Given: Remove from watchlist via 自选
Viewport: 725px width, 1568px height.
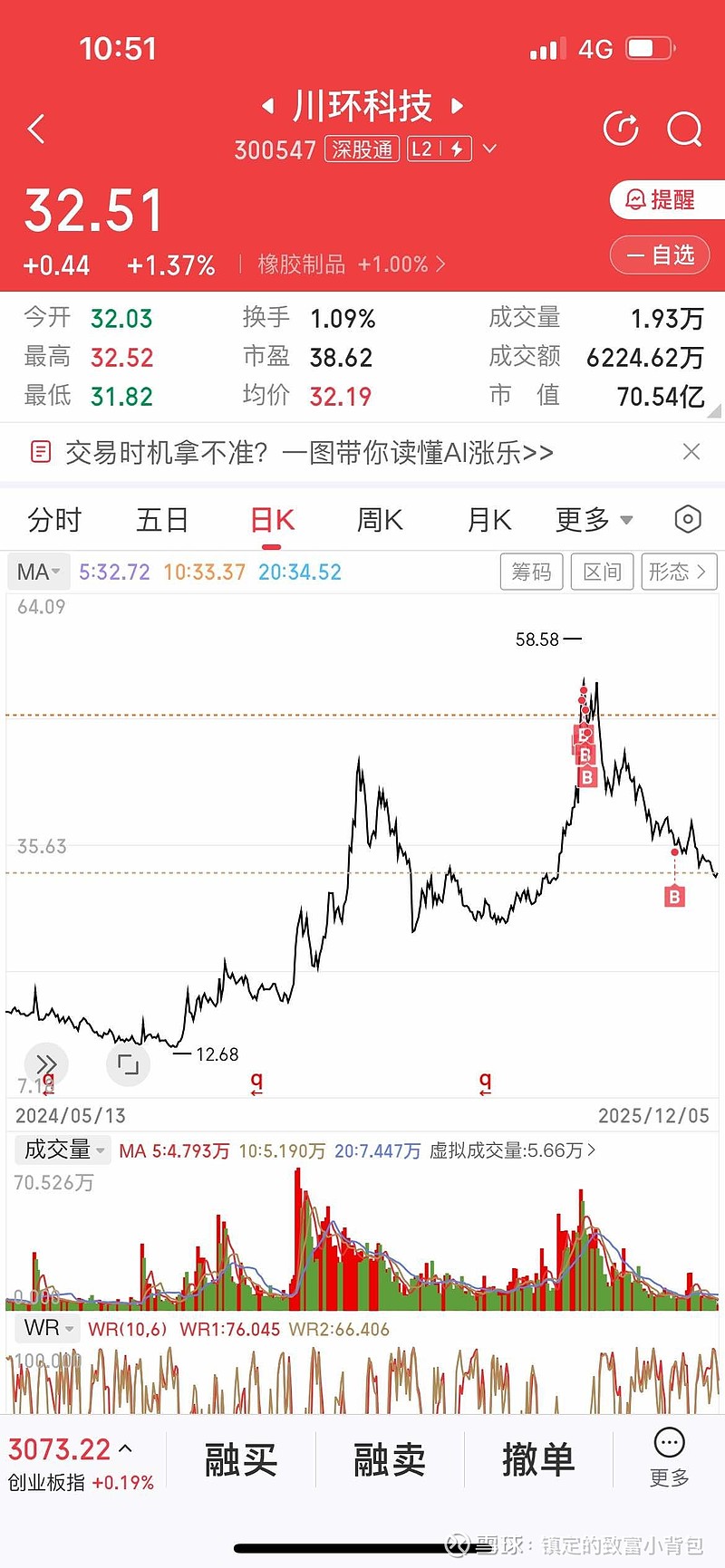Looking at the screenshot, I should pyautogui.click(x=661, y=255).
